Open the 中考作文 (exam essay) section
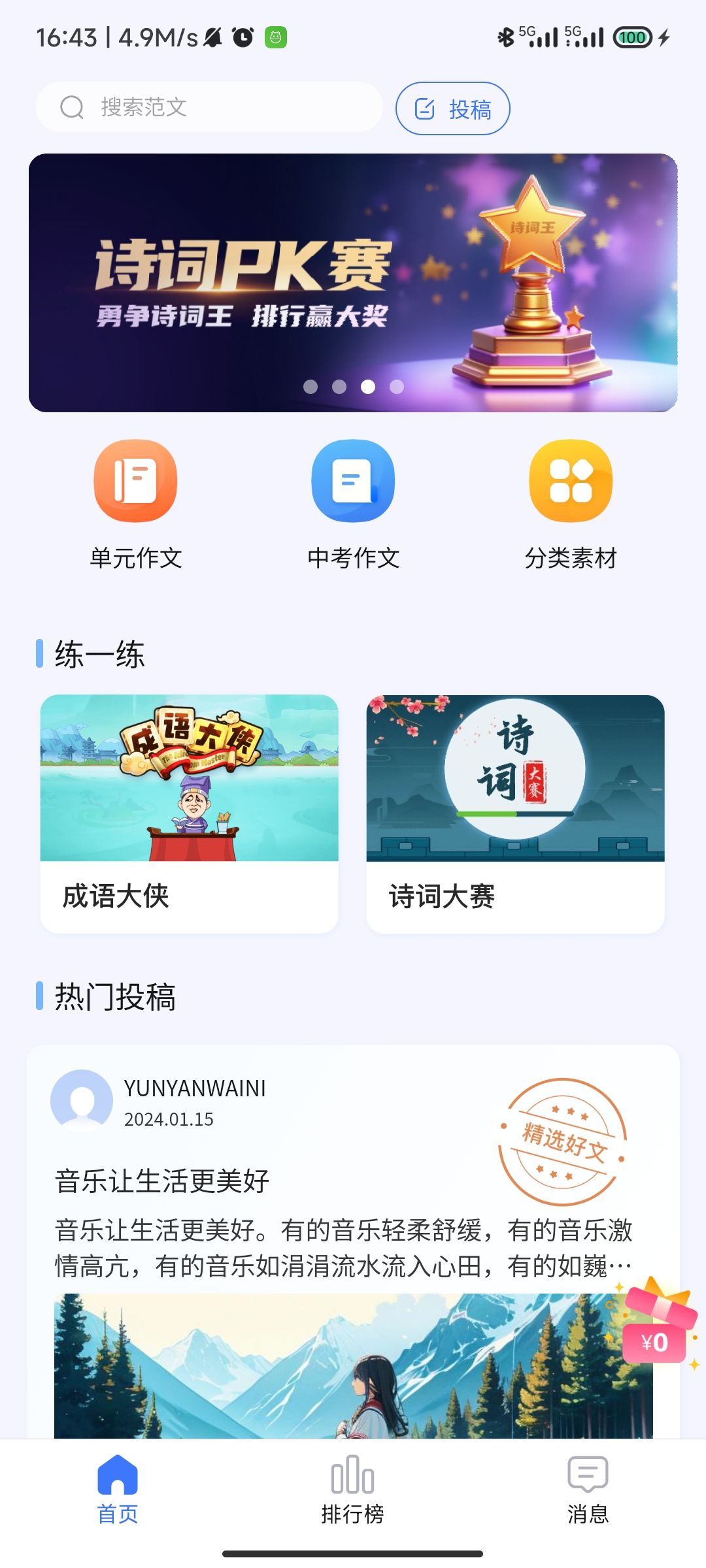 point(353,482)
